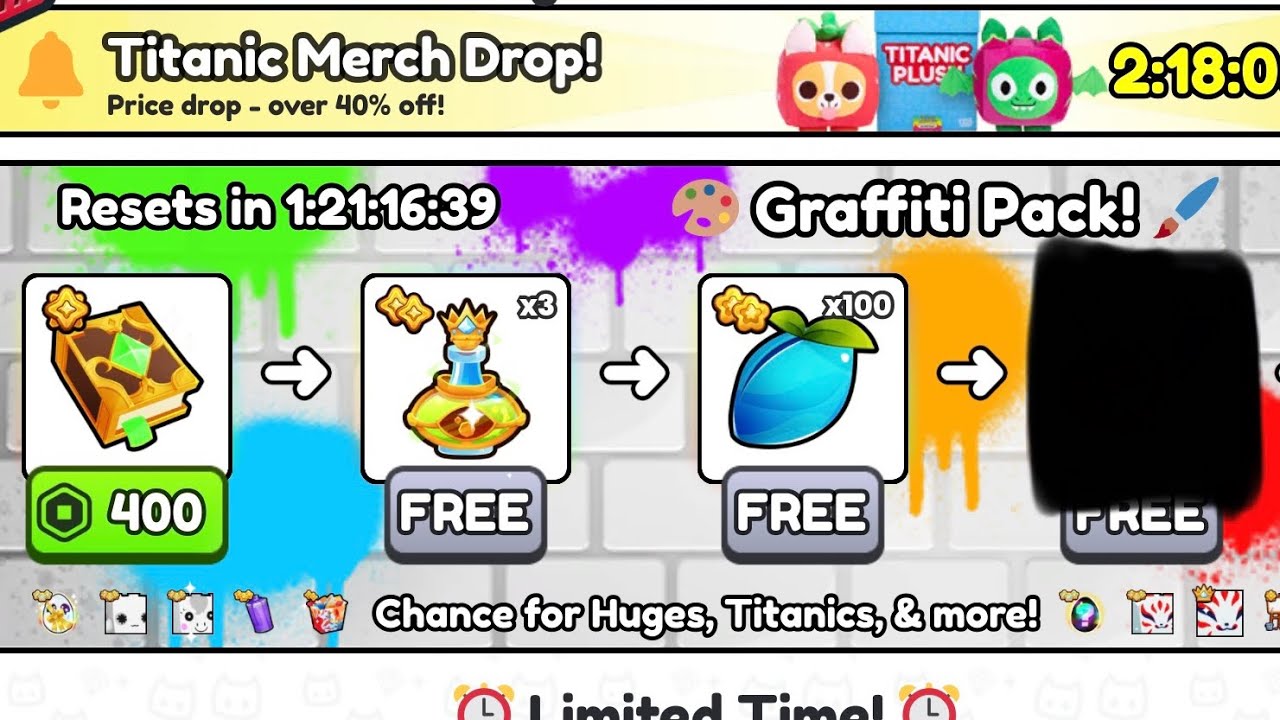The image size is (1280, 720).
Task: Buy the enchant book for 400 Robux
Action: click(126, 514)
